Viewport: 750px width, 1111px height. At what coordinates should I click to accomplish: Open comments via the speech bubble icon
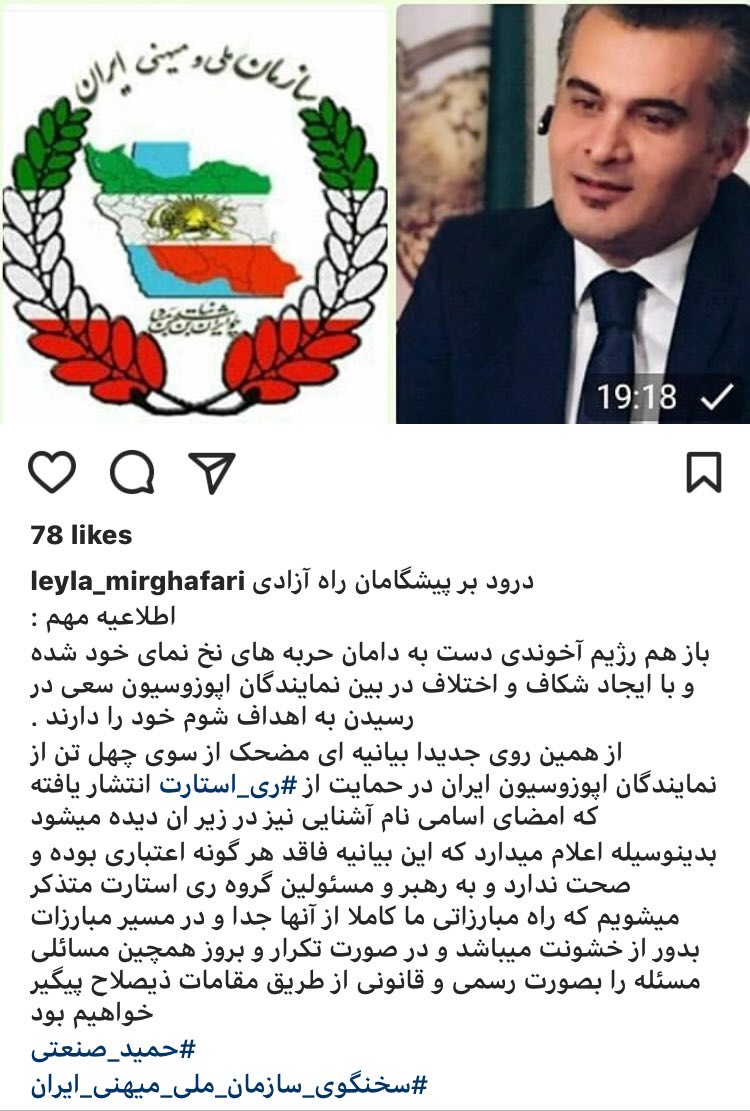coord(132,473)
